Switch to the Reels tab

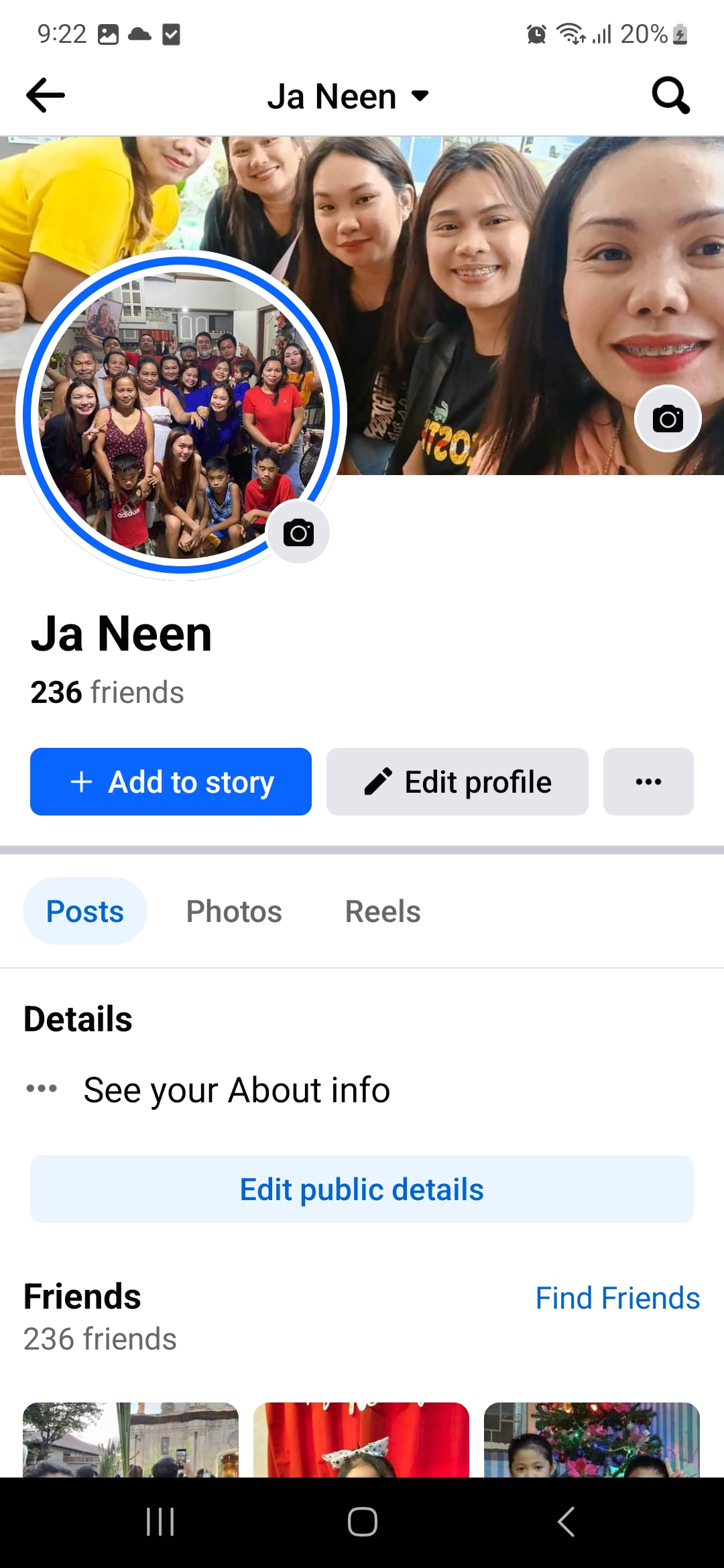[383, 911]
